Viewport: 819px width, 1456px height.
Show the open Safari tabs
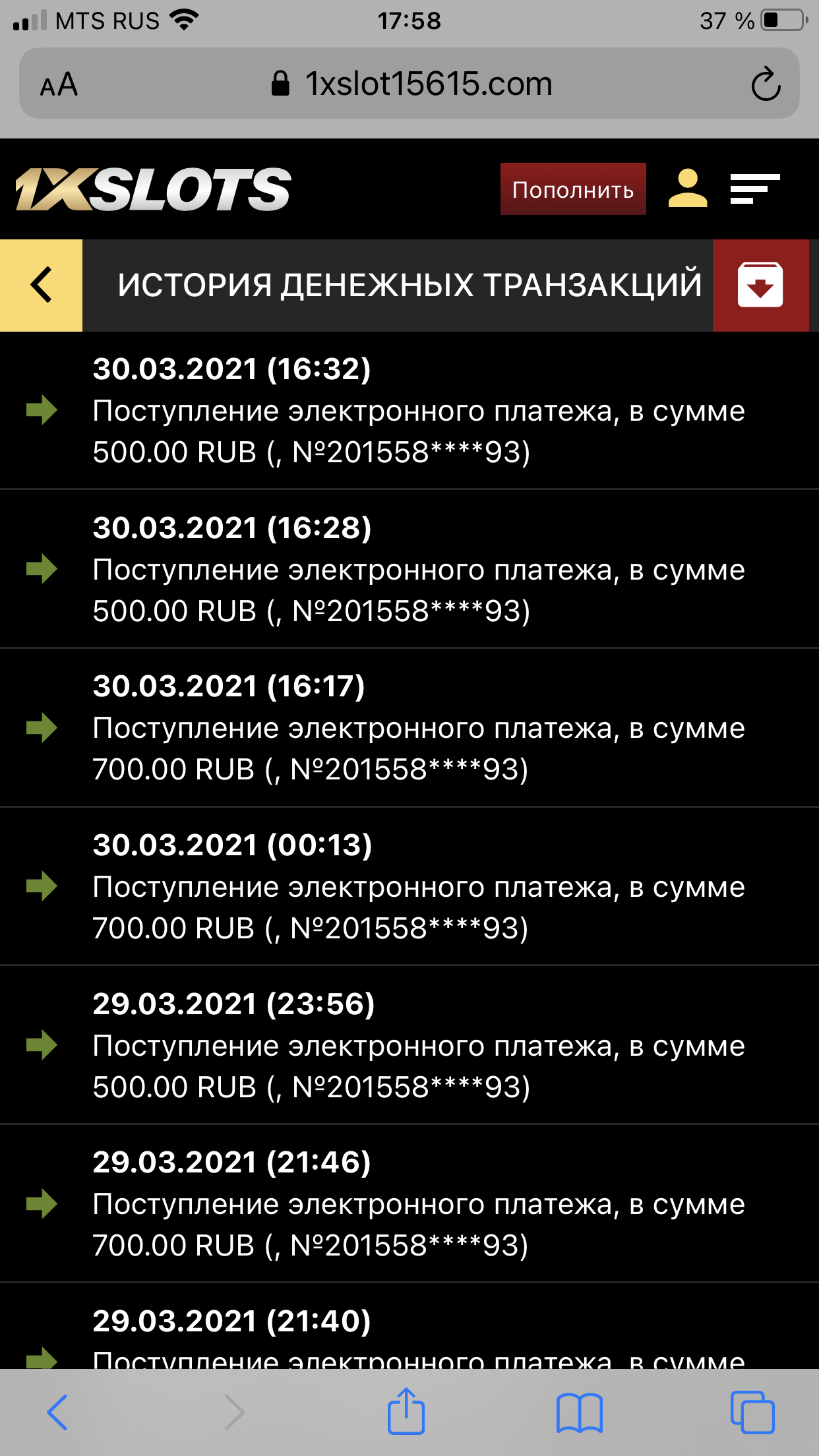pos(752,1412)
